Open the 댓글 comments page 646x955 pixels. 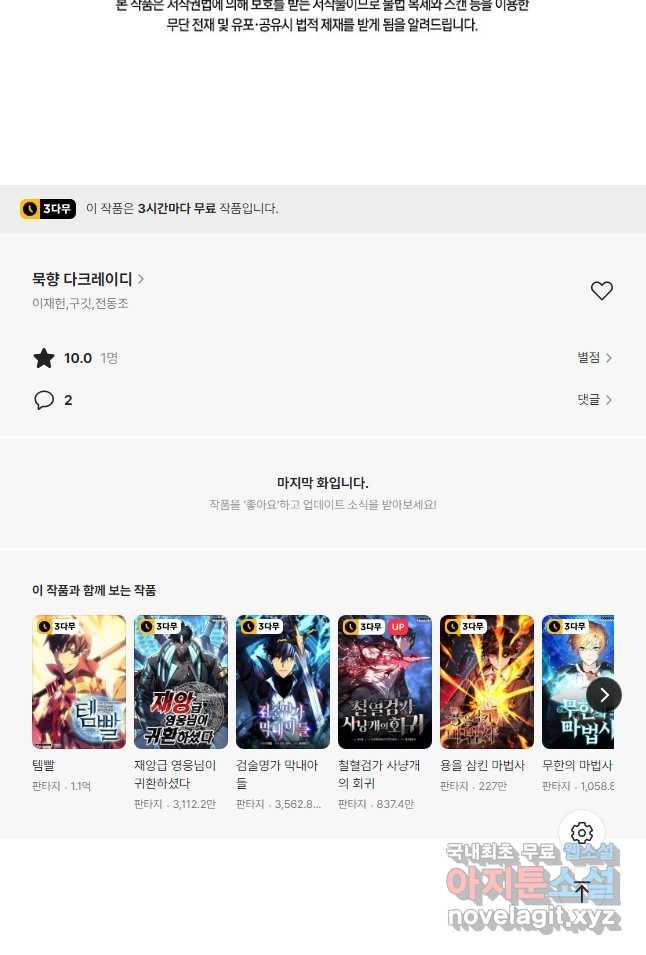coord(594,400)
